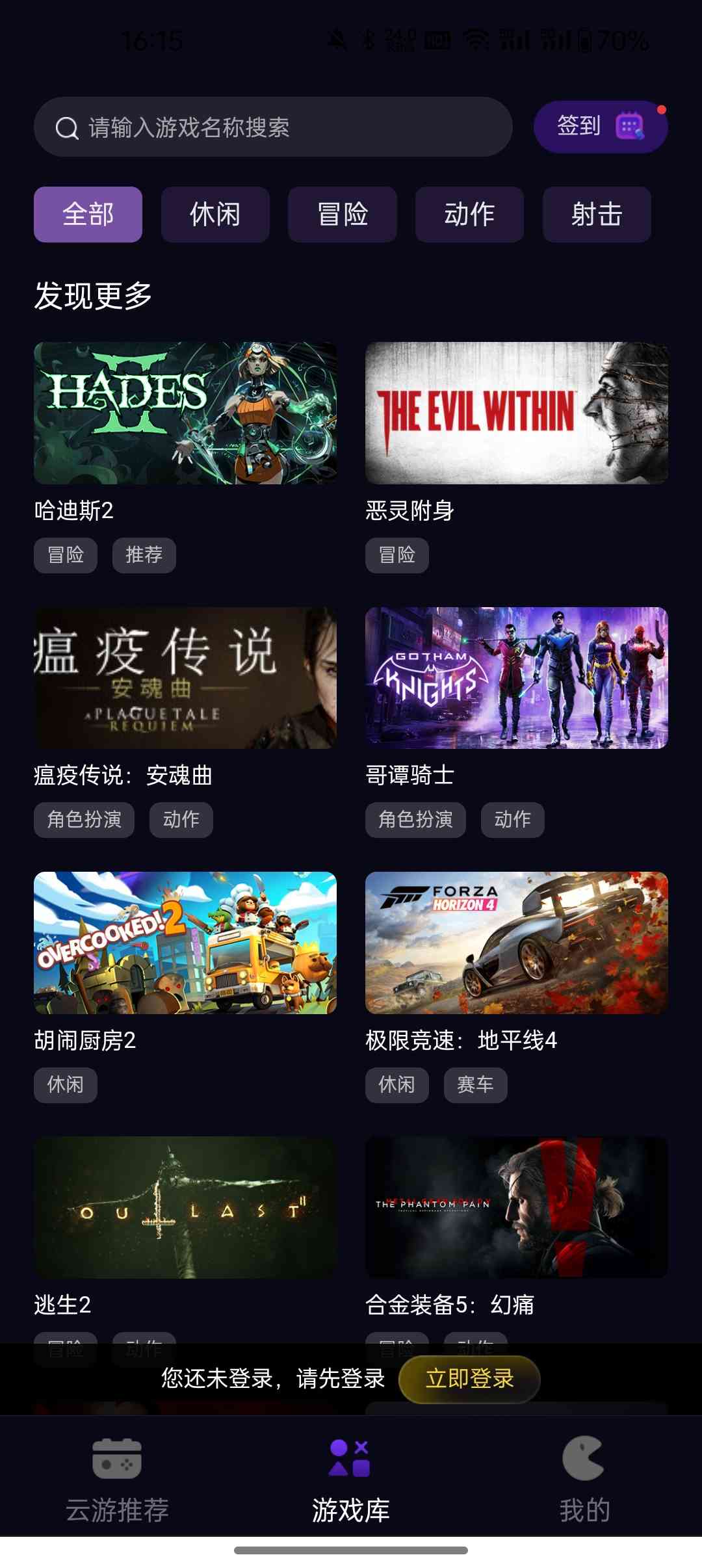Tap the 立即登录 login button
This screenshot has width=702, height=1568.
coord(469,1378)
